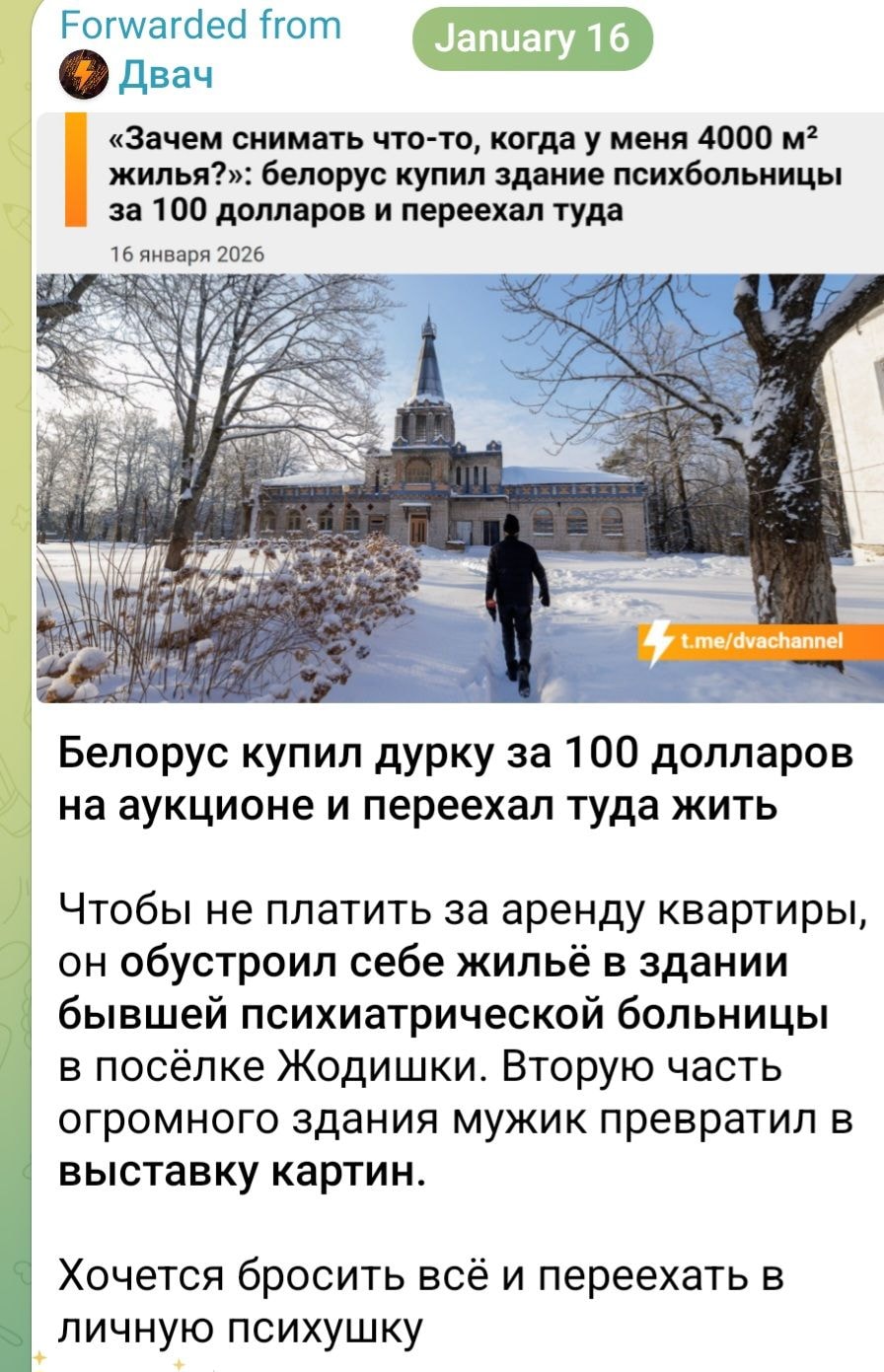
Task: Tap the January 16 date chip
Action: point(532,38)
